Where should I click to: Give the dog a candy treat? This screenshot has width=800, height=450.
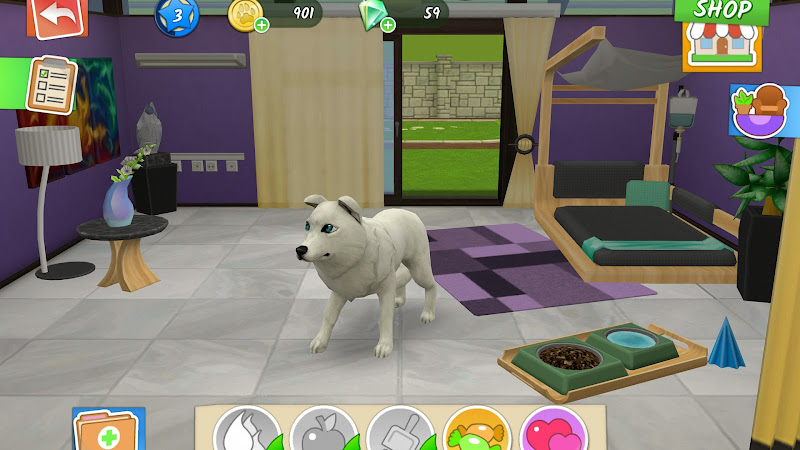(477, 431)
